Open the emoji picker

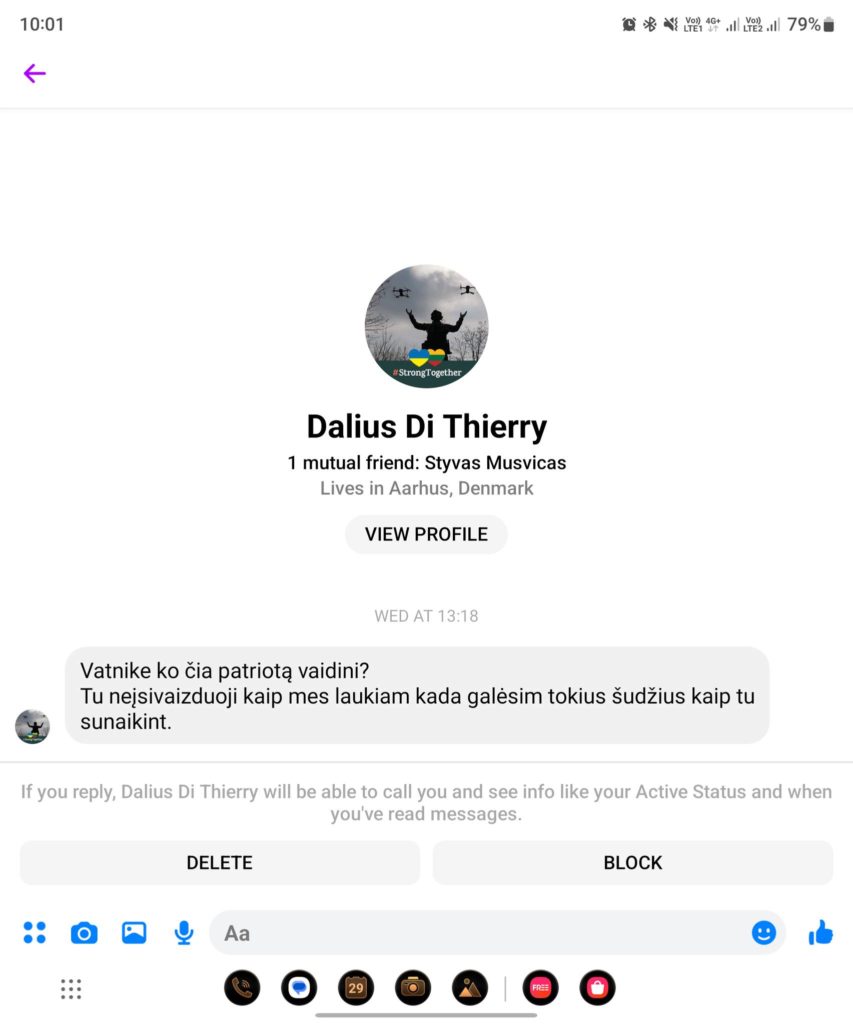click(763, 933)
